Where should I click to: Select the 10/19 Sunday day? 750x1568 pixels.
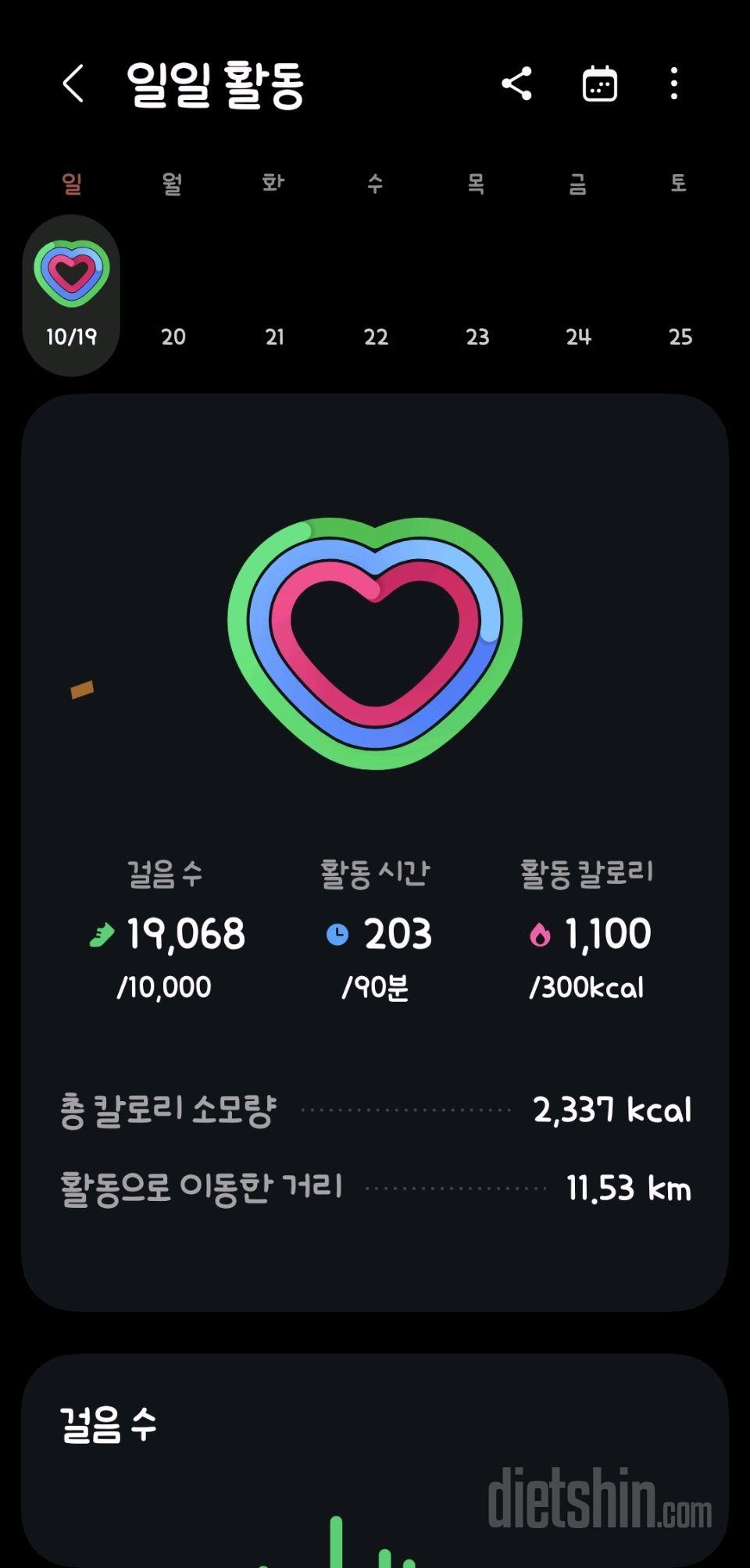click(71, 295)
